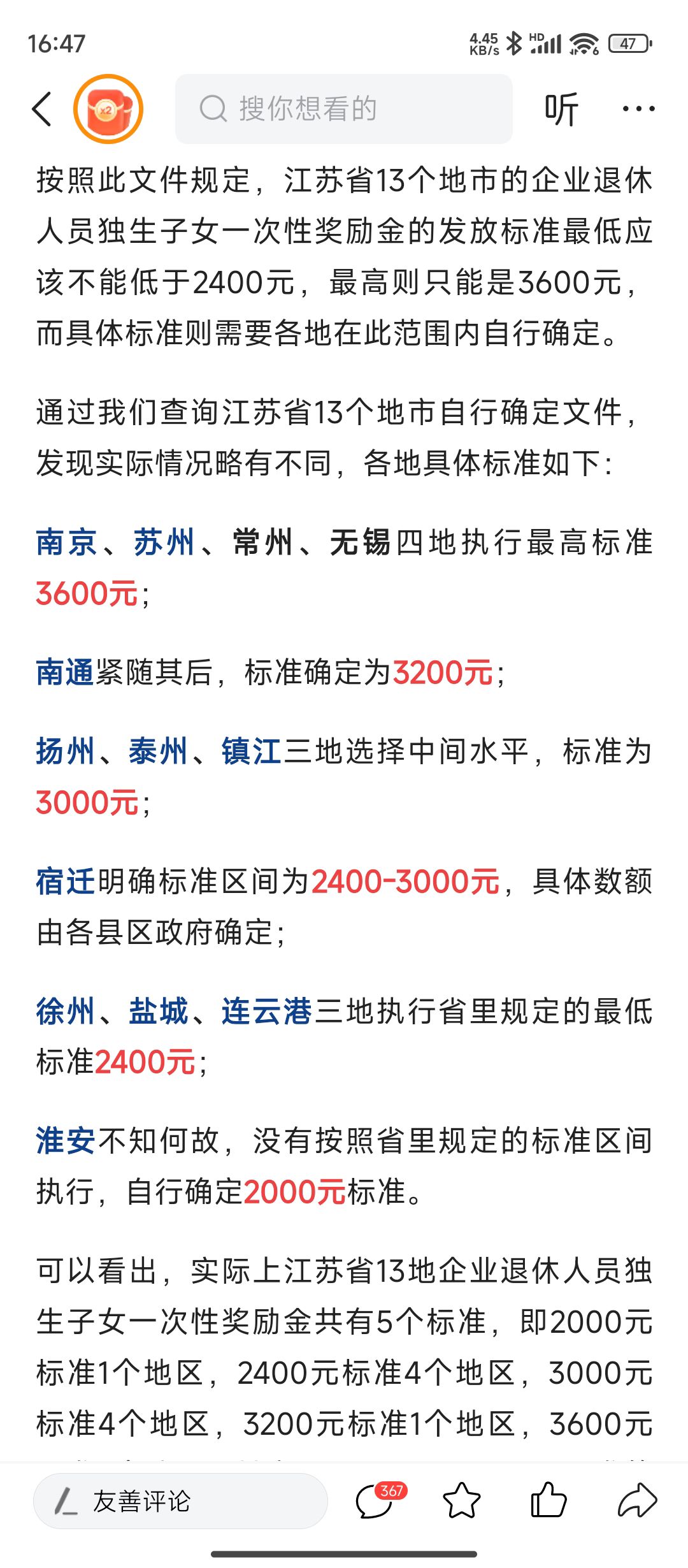Open the 盐城 keyword link
Image resolution: width=688 pixels, height=1568 pixels.
[159, 1012]
